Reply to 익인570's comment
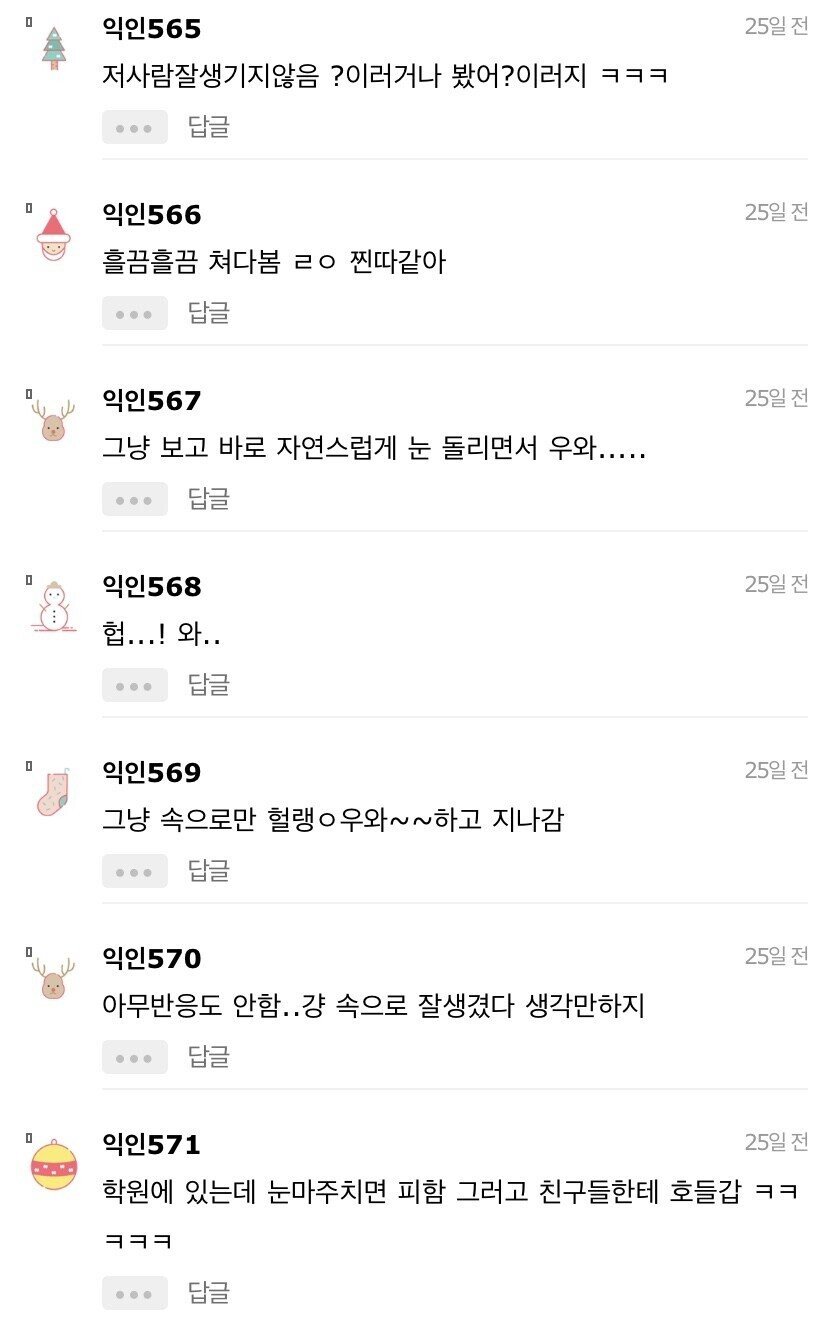 pyautogui.click(x=209, y=1057)
